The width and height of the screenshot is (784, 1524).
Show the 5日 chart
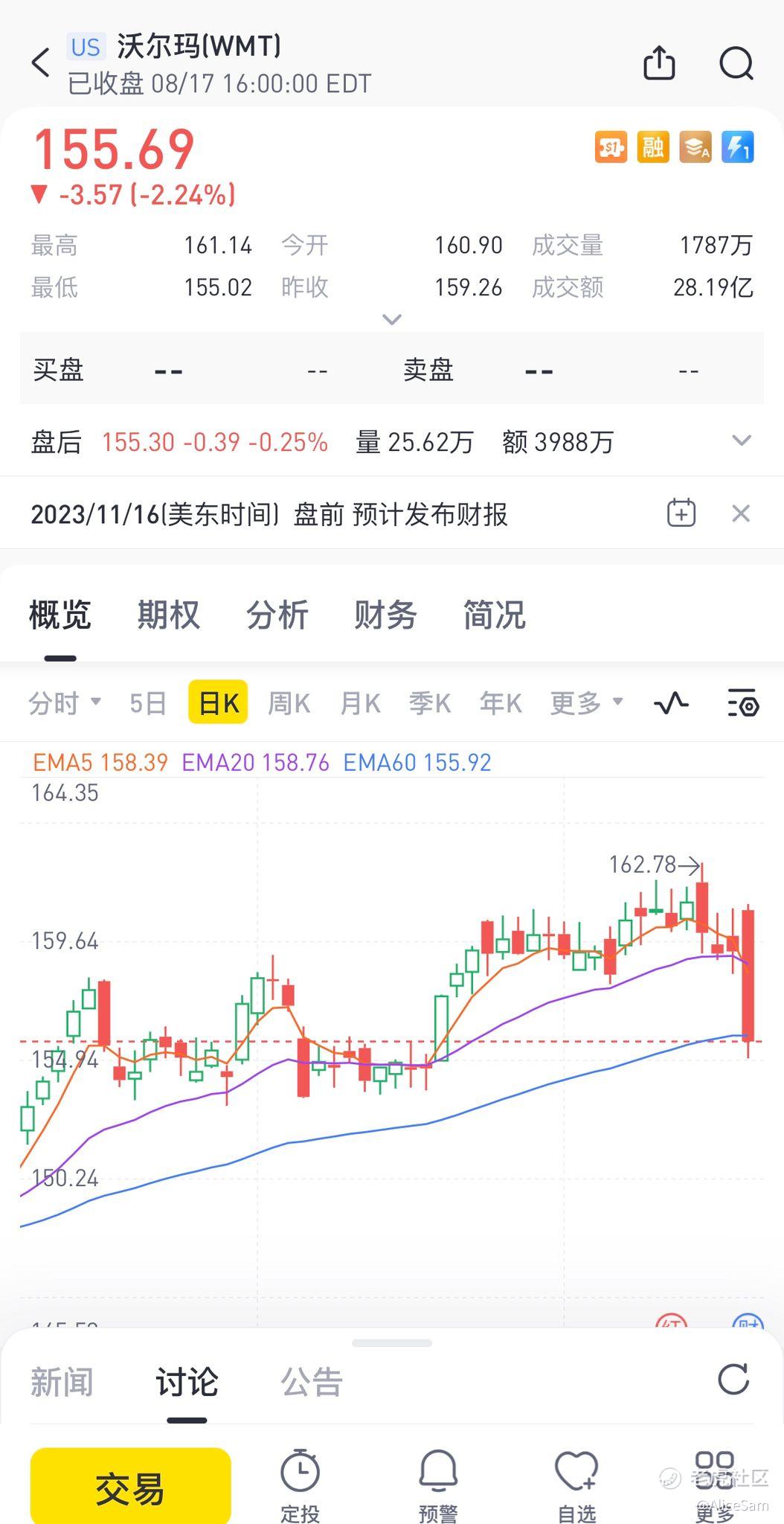coord(147,703)
